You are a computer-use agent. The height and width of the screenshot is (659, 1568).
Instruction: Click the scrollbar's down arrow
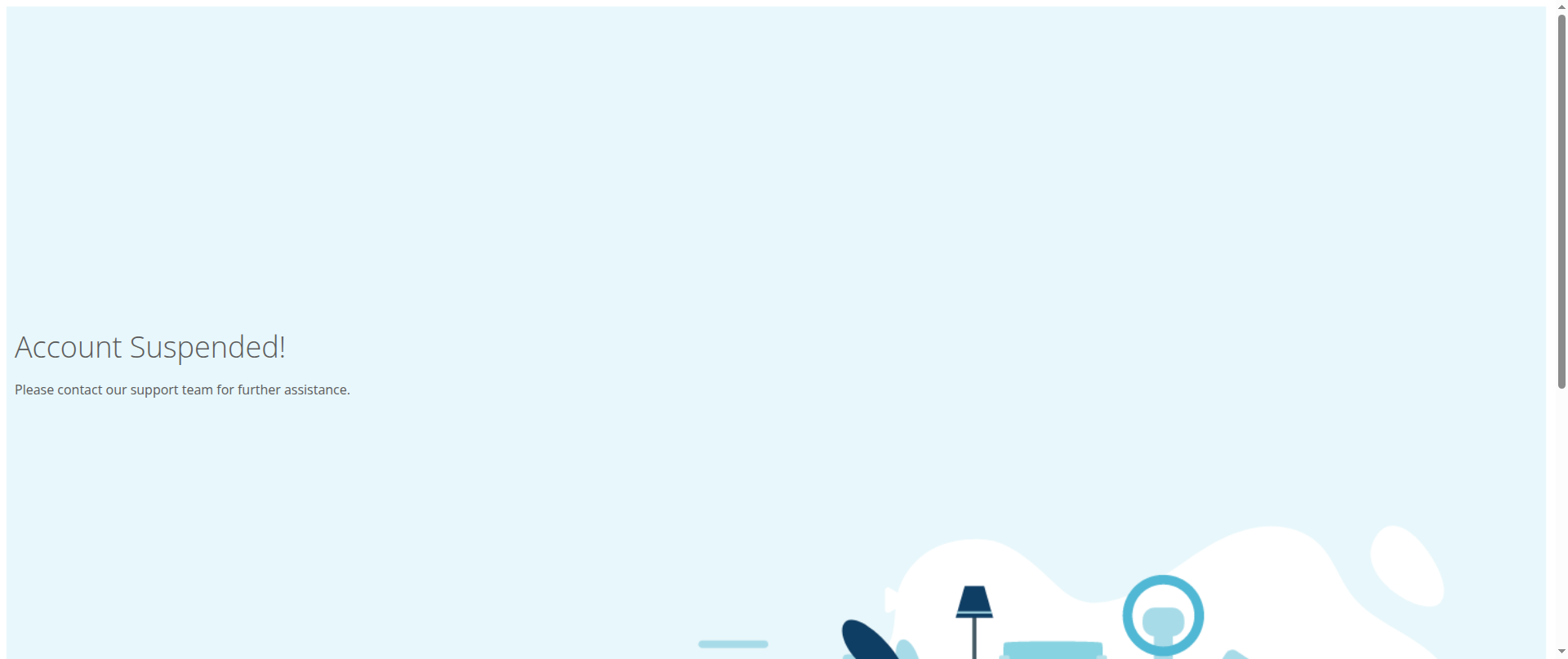click(1561, 652)
